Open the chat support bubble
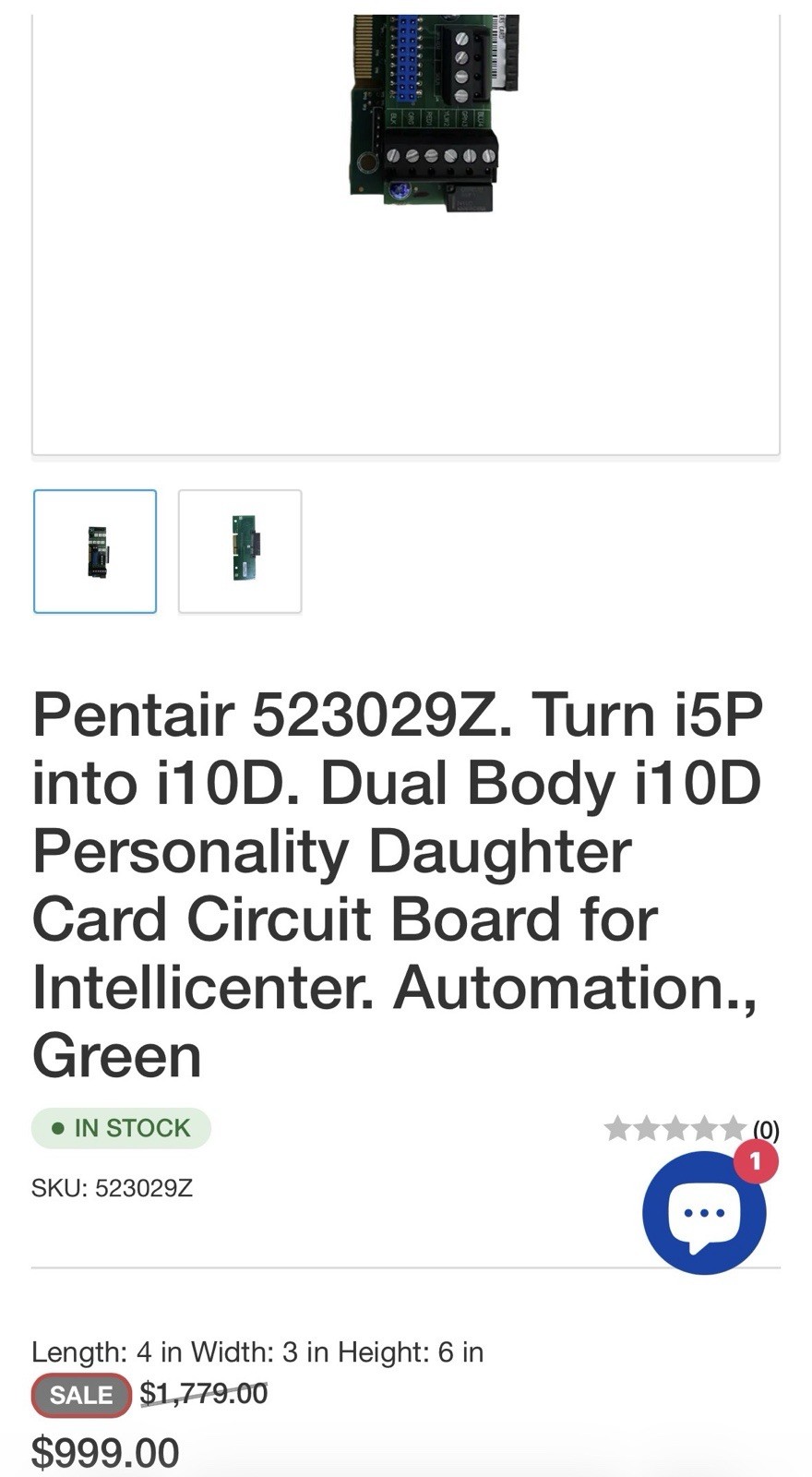 pos(704,1213)
